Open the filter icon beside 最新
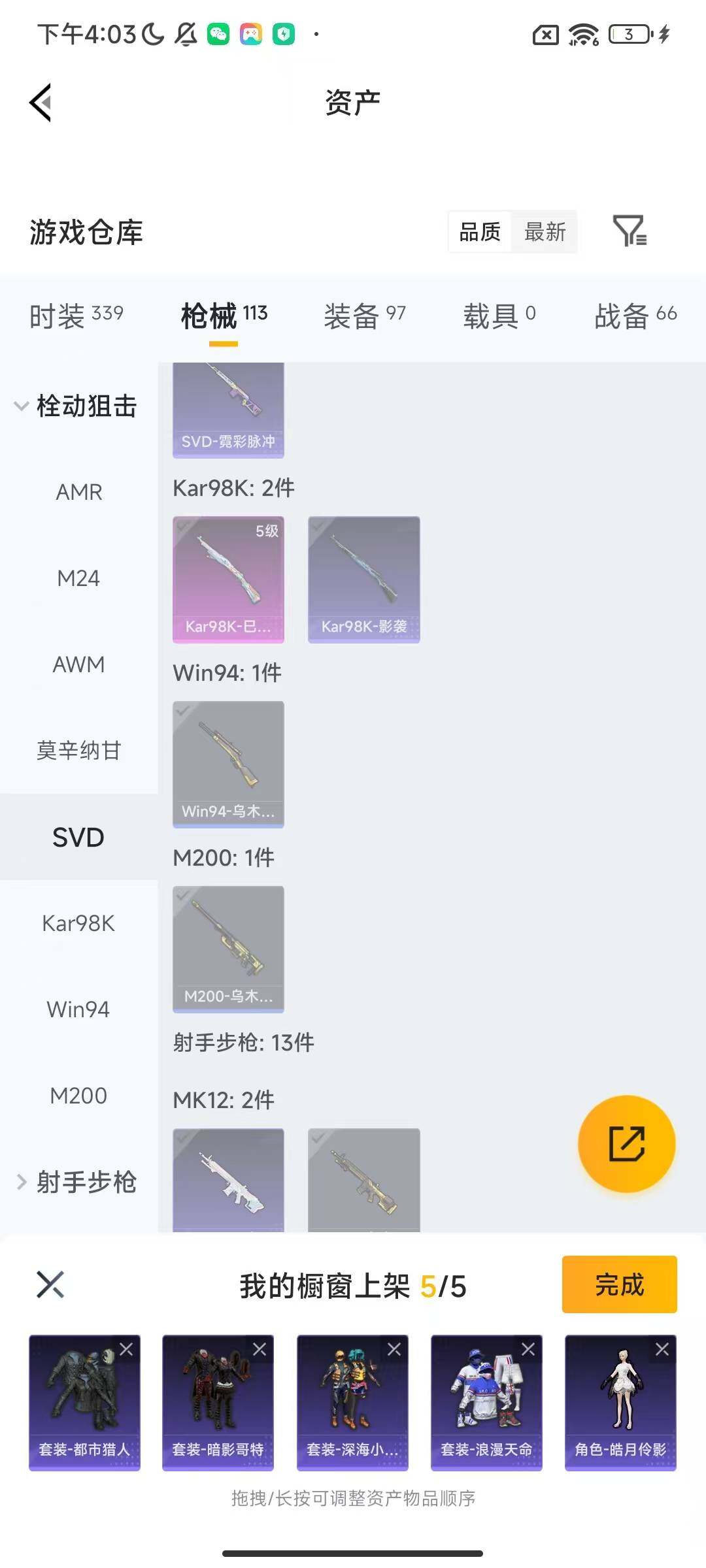Screen dimensions: 706x1568 pos(630,231)
